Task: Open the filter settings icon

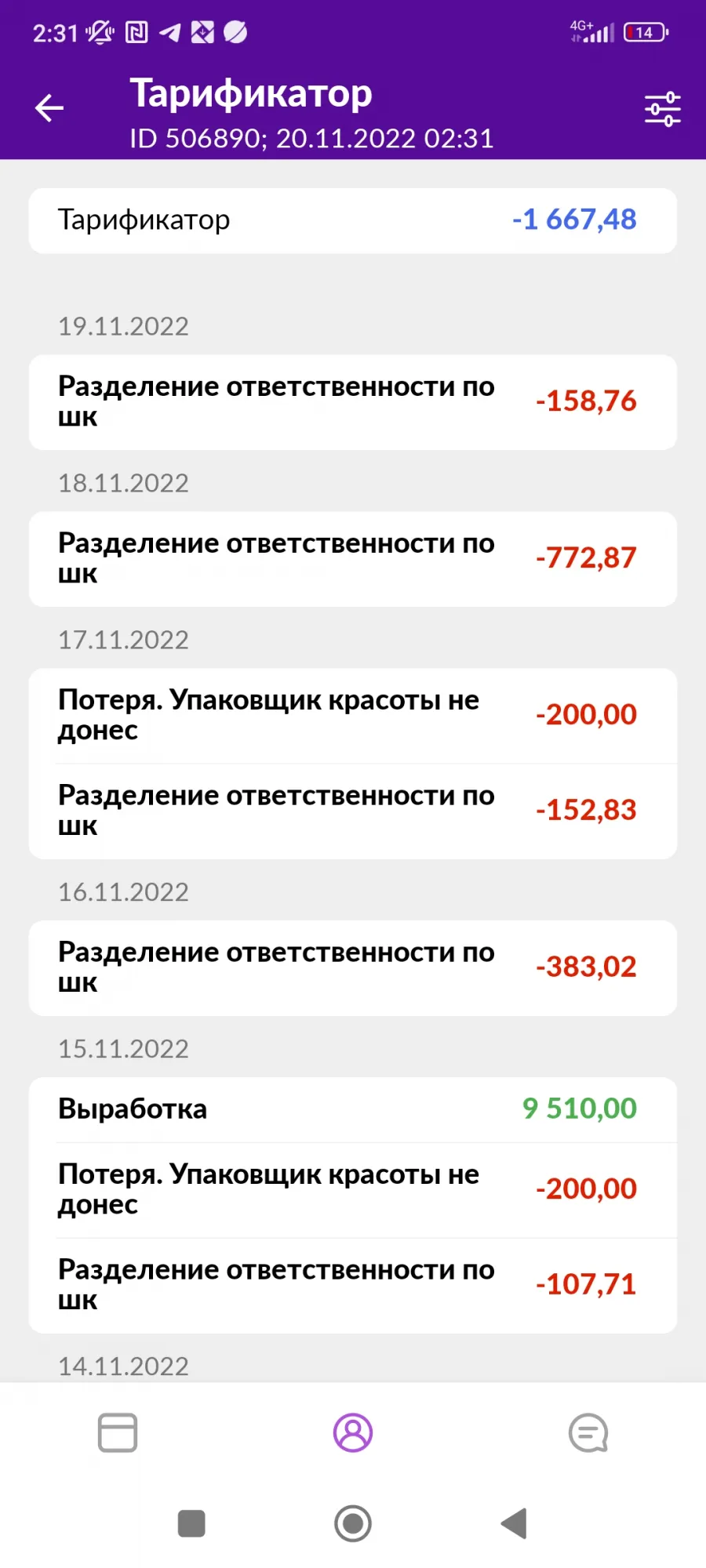Action: pyautogui.click(x=662, y=108)
